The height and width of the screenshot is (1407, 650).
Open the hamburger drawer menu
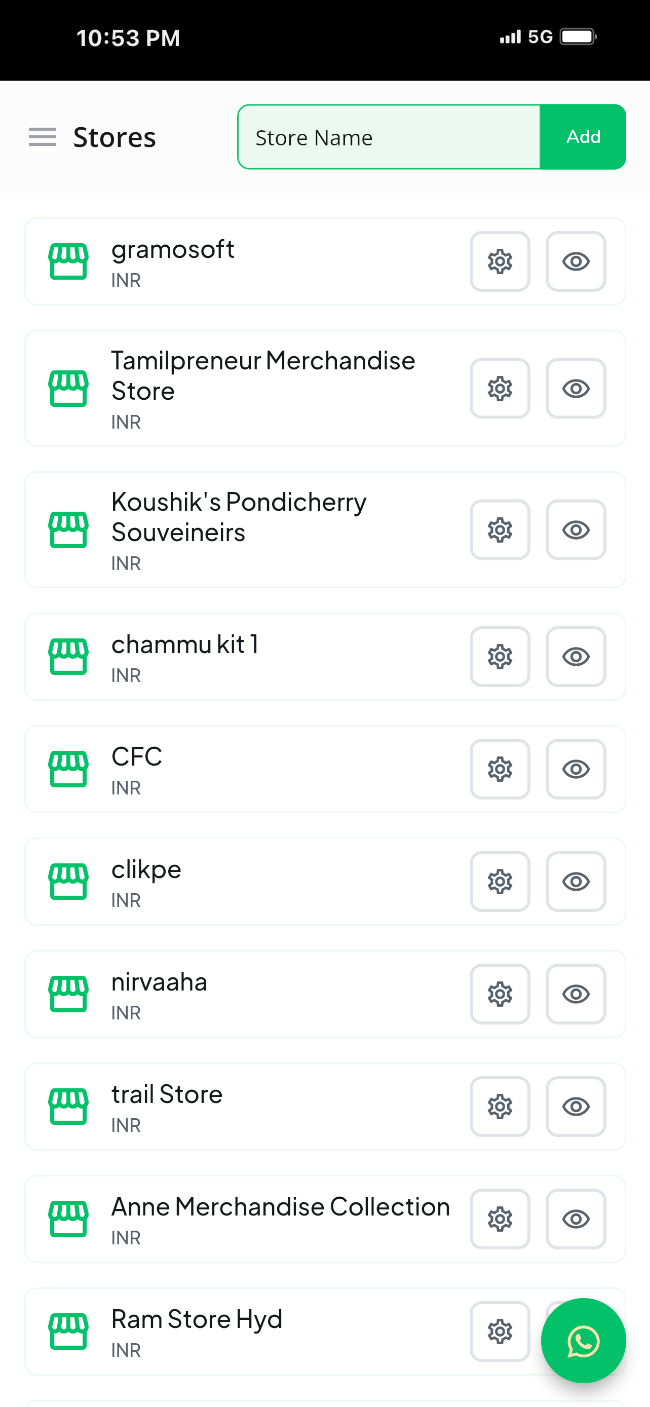click(x=42, y=137)
